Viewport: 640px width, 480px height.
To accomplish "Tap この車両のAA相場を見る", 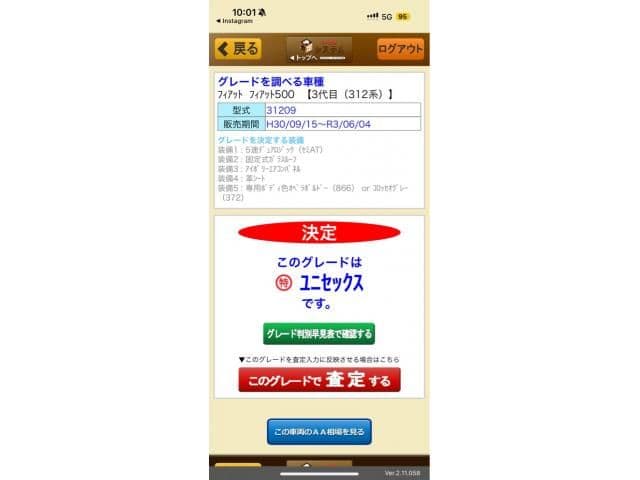I will coord(319,432).
